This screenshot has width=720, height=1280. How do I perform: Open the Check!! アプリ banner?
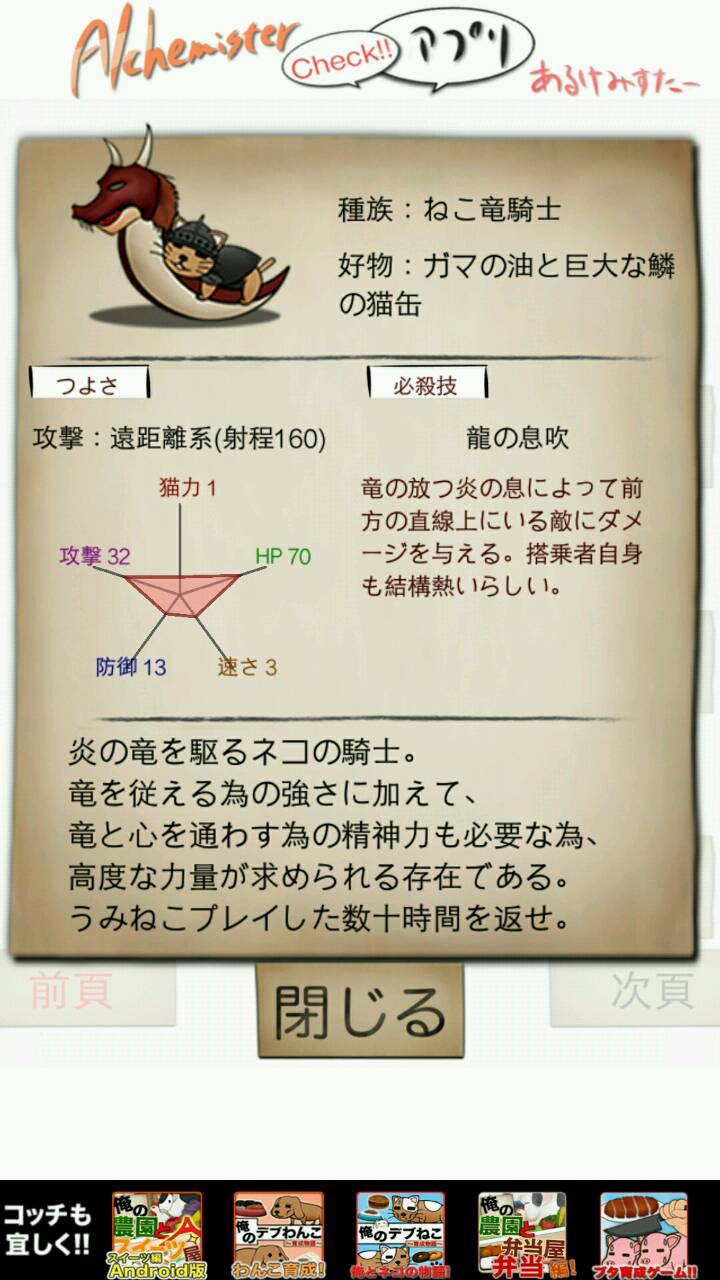[x=410, y=55]
